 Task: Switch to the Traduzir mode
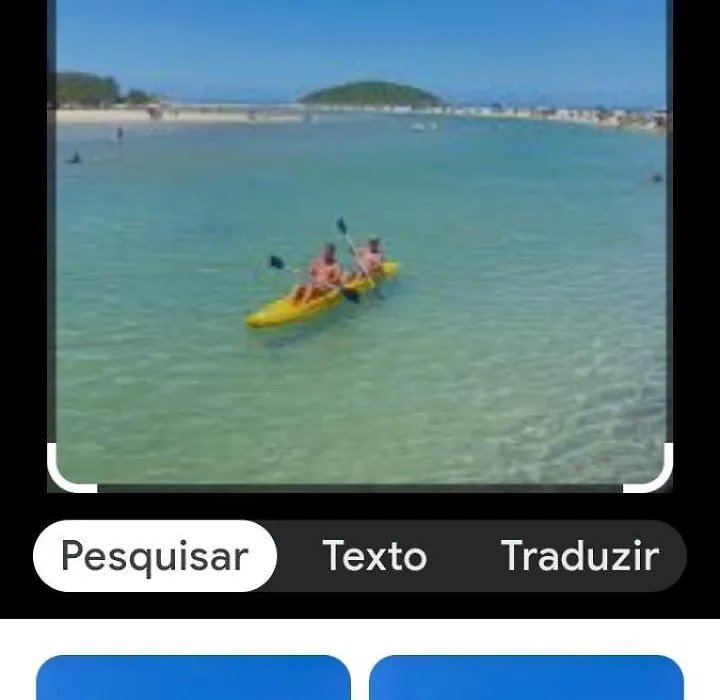(x=579, y=556)
